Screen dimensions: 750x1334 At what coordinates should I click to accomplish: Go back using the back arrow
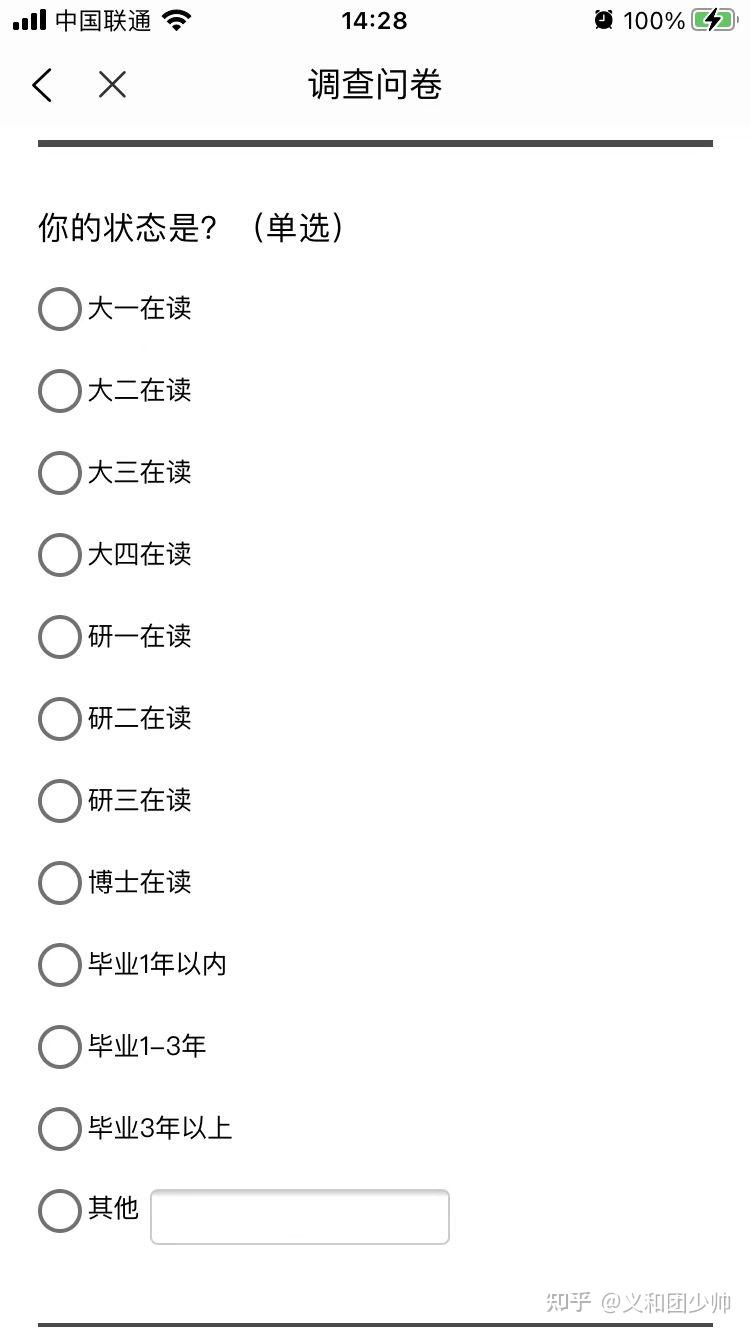click(42, 86)
